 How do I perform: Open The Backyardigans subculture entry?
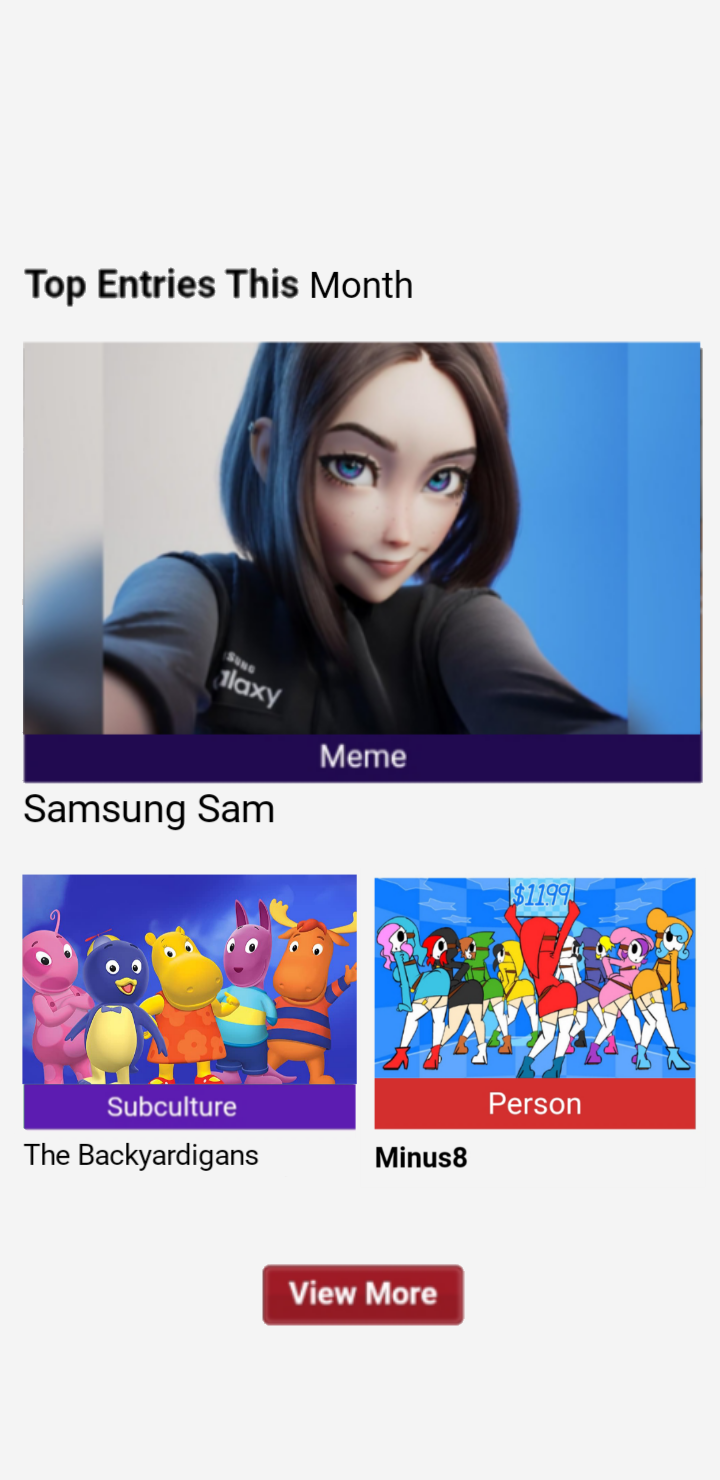tap(189, 980)
